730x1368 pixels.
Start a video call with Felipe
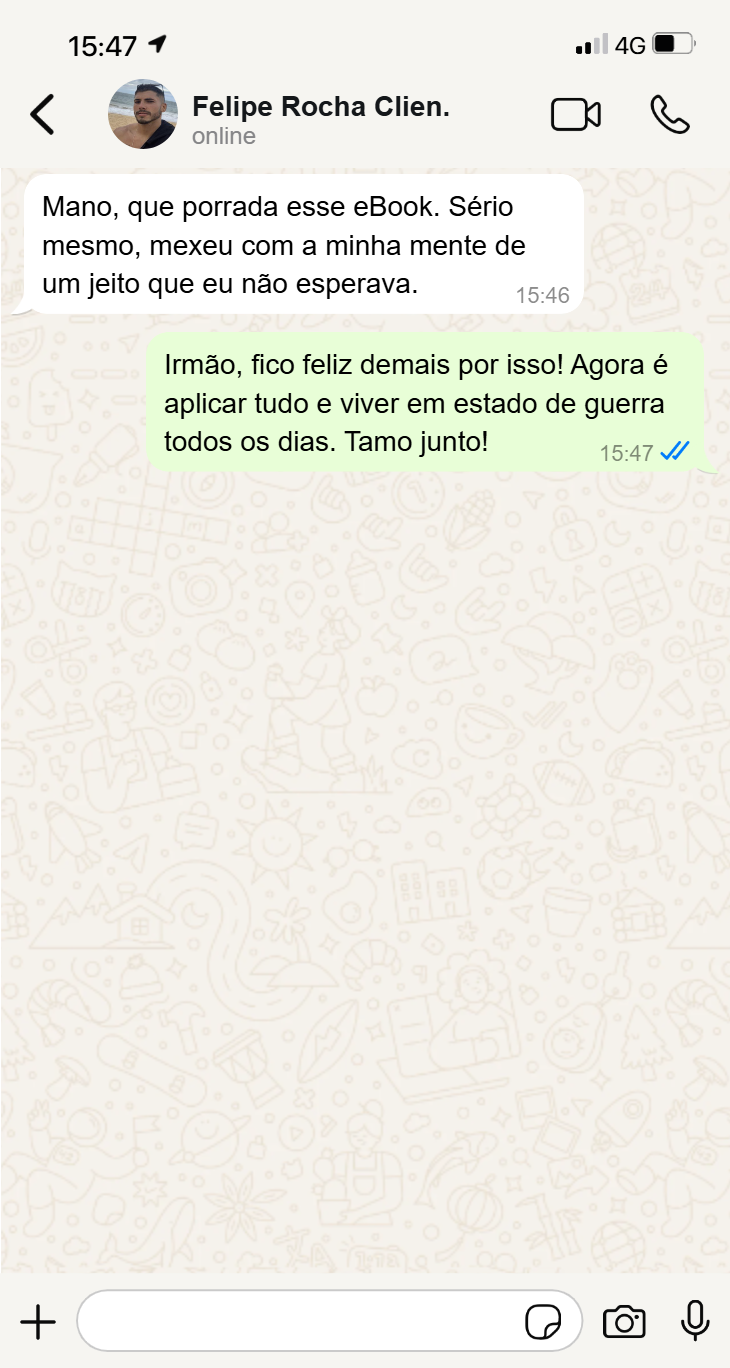576,115
